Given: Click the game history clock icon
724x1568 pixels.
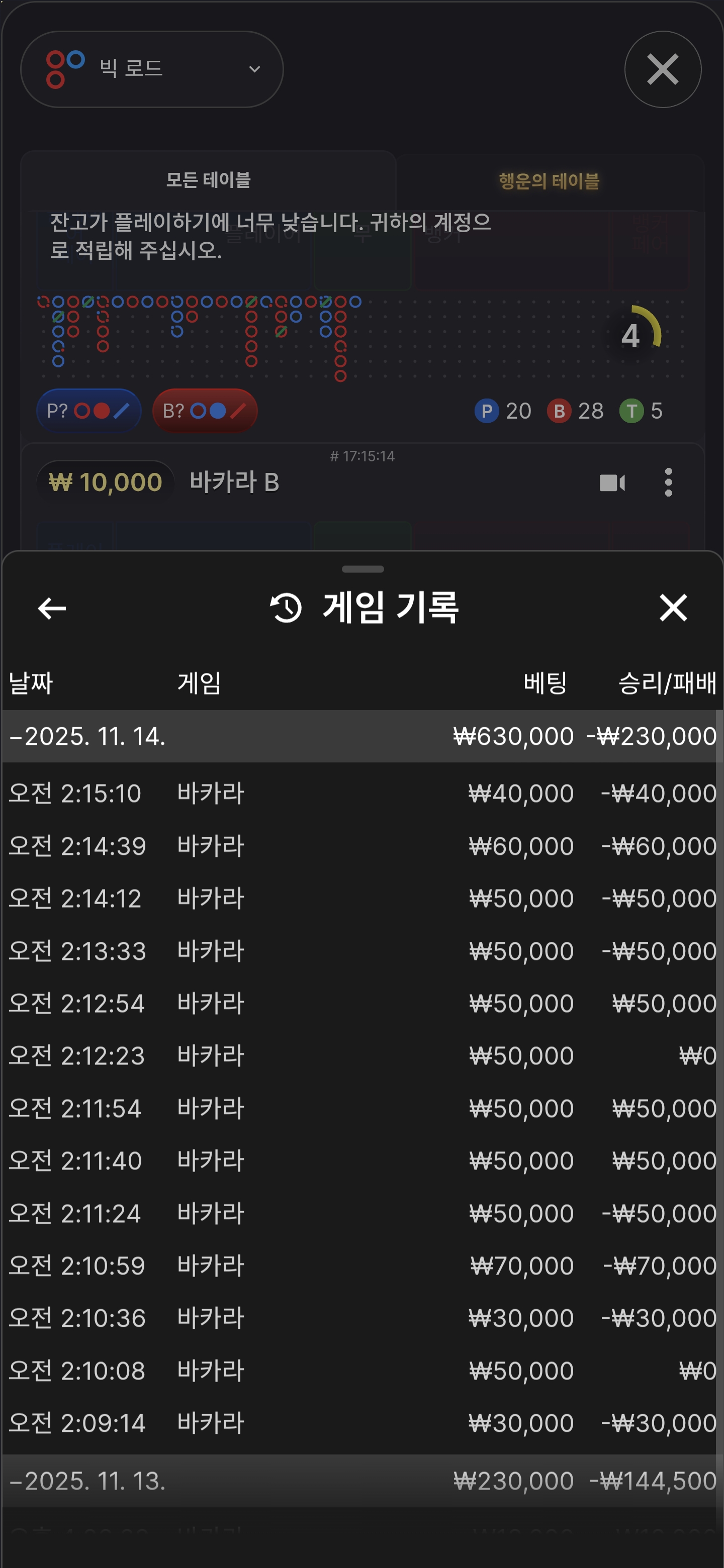Looking at the screenshot, I should (285, 609).
